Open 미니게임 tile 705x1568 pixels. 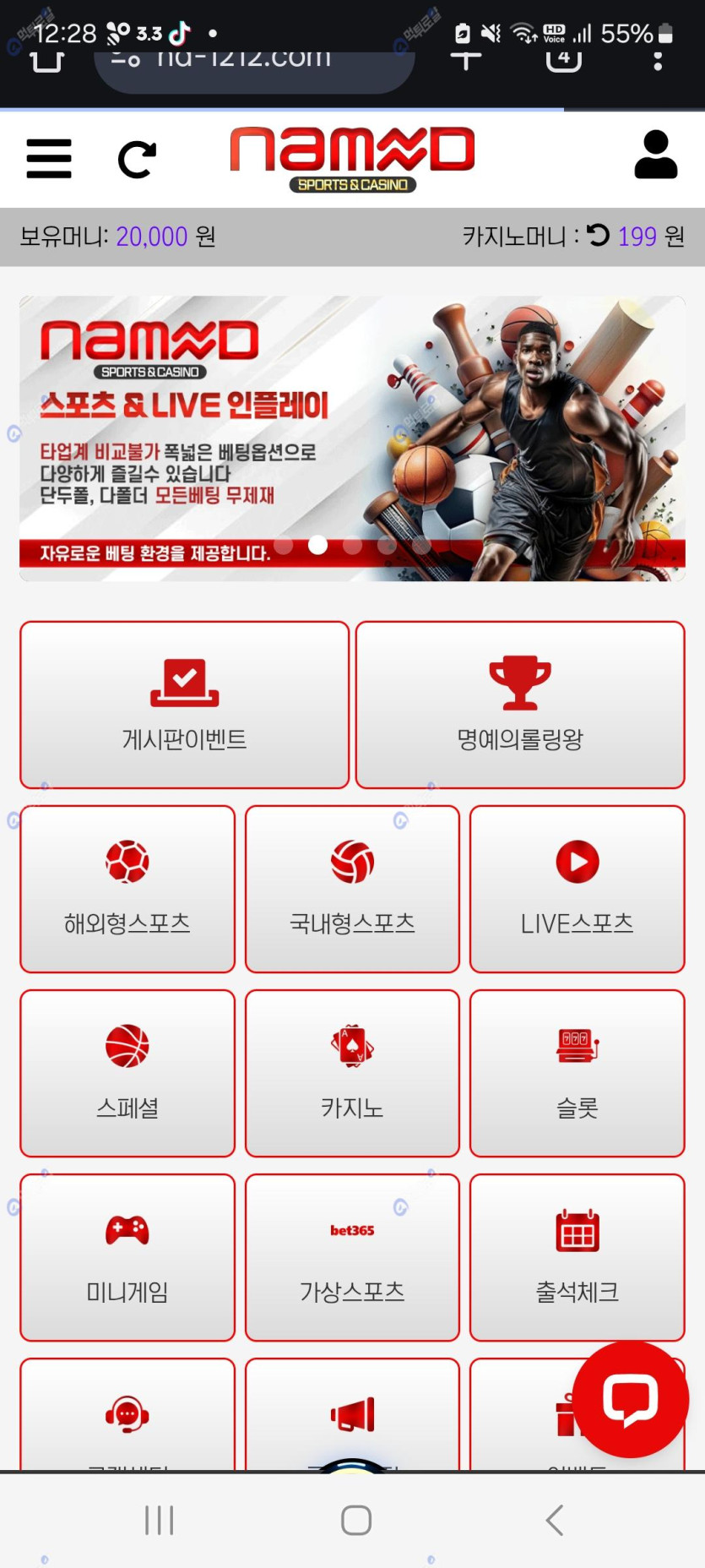click(127, 1257)
